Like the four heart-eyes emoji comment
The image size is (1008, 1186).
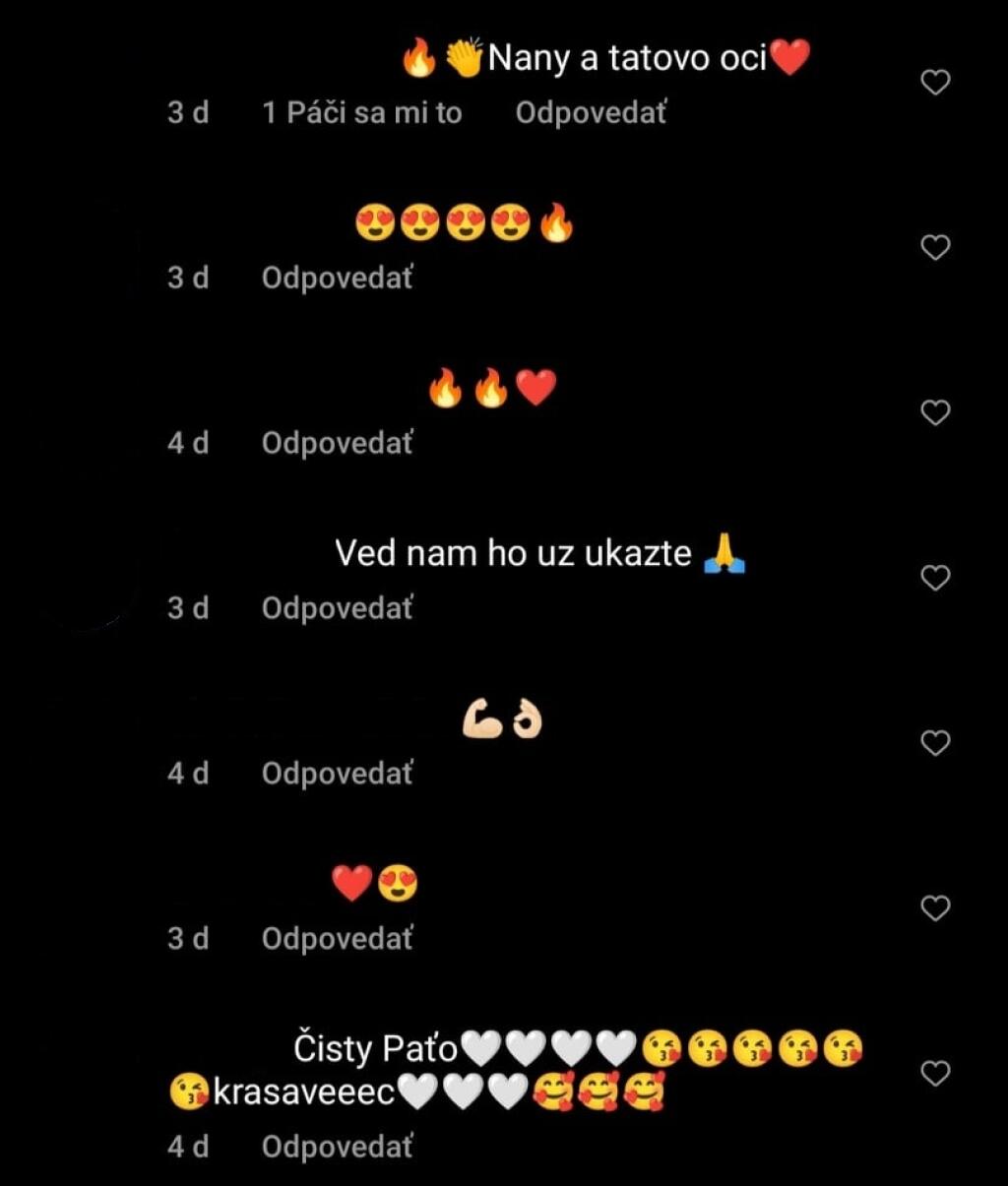pos(934,248)
